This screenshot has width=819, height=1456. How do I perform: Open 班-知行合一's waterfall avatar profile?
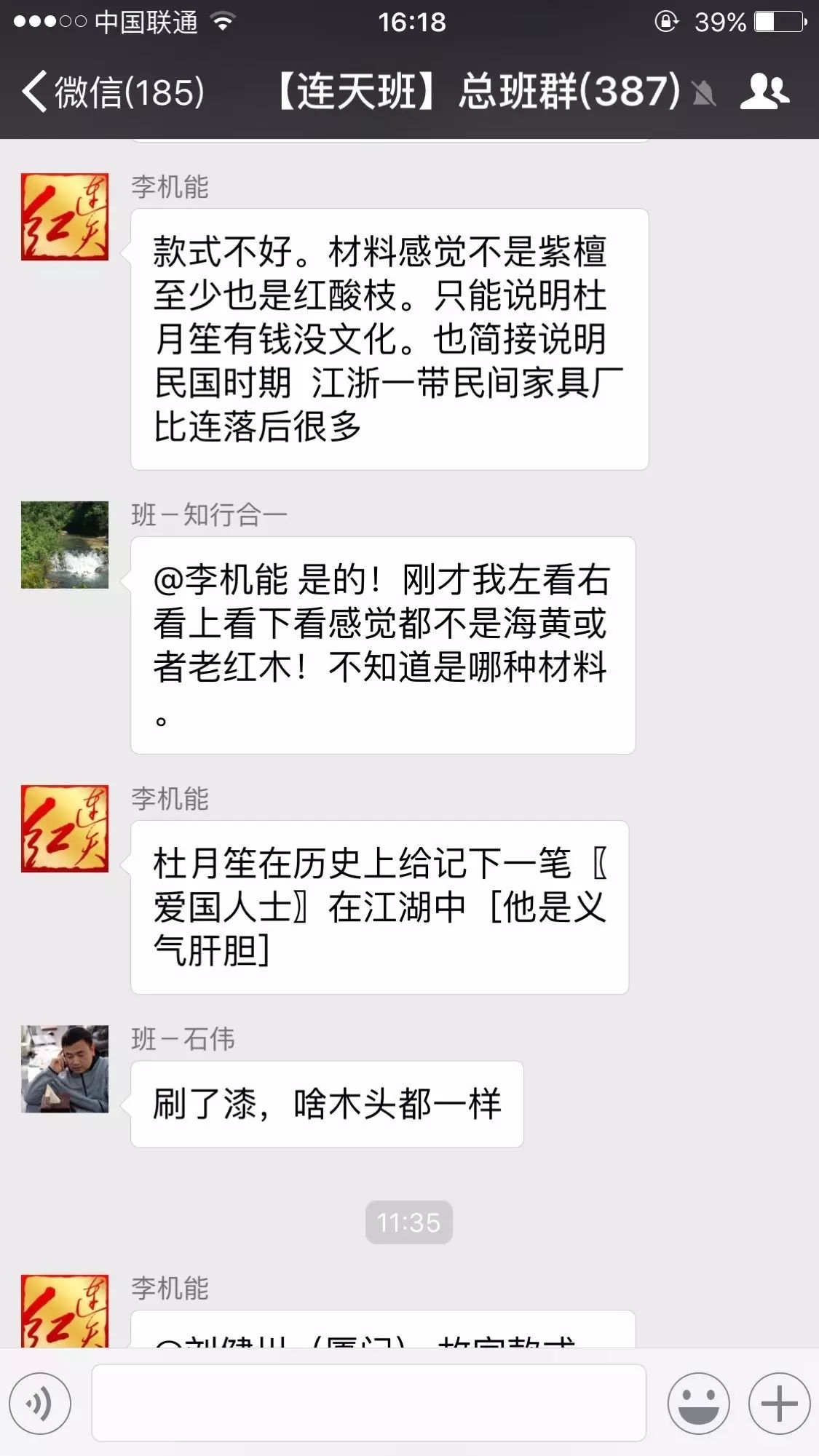point(65,544)
